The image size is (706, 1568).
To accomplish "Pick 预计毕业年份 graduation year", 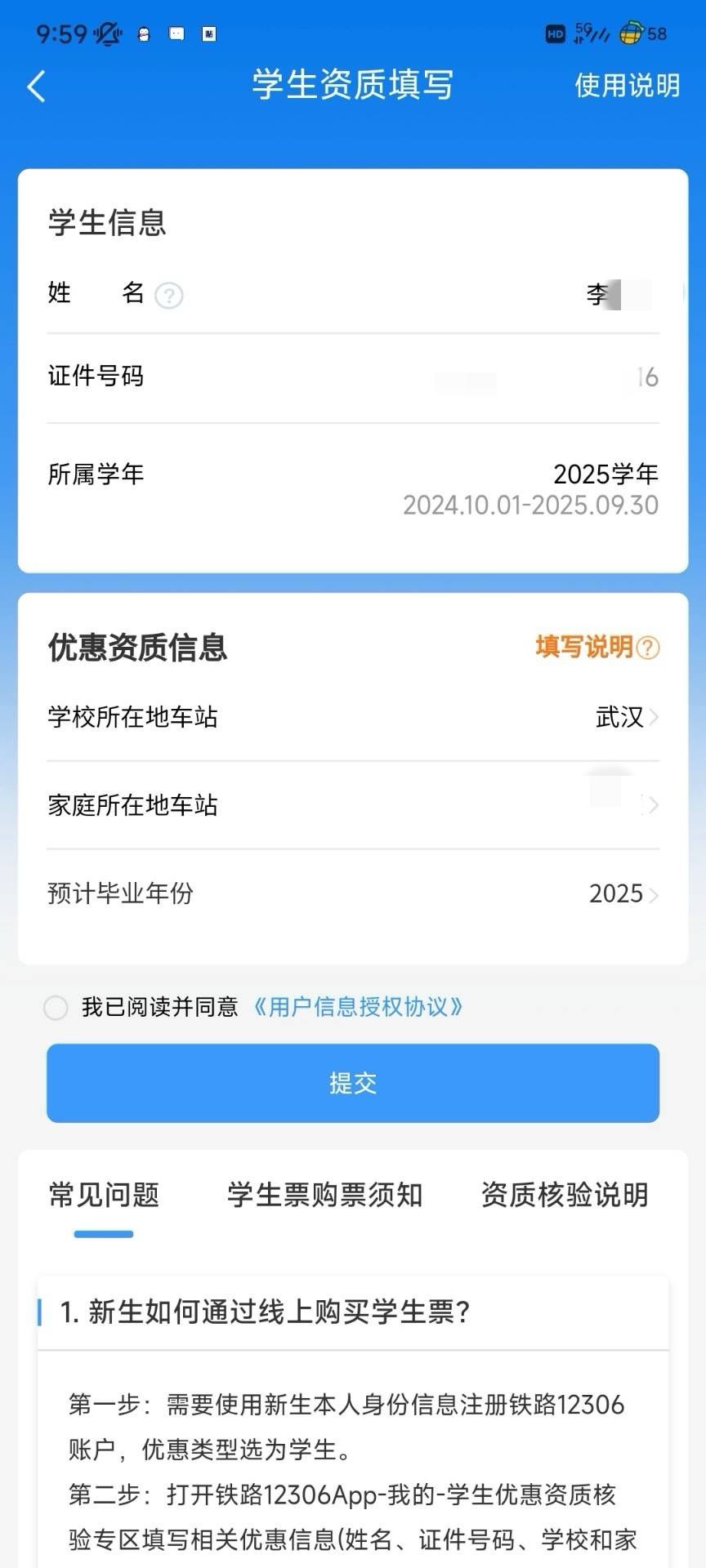I will tap(353, 893).
